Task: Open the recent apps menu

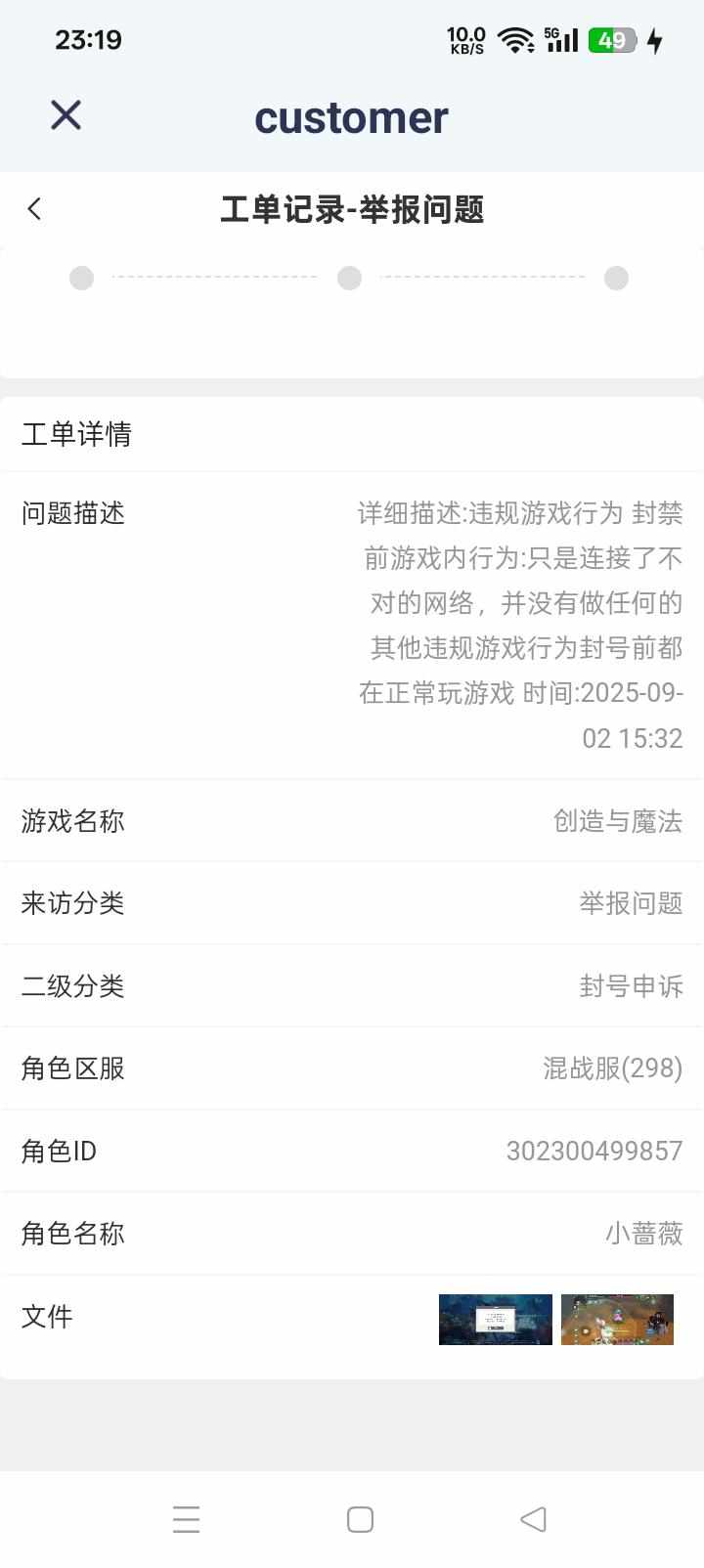Action: coord(186,1519)
